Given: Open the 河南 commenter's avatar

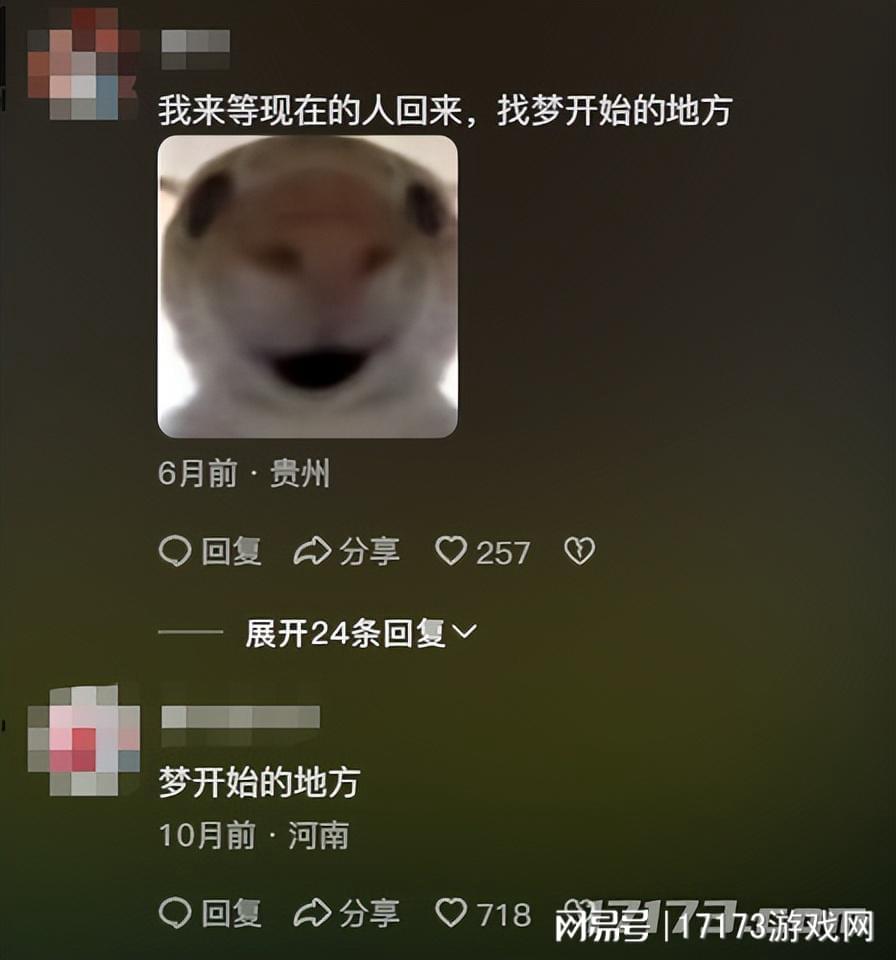Looking at the screenshot, I should pyautogui.click(x=82, y=740).
